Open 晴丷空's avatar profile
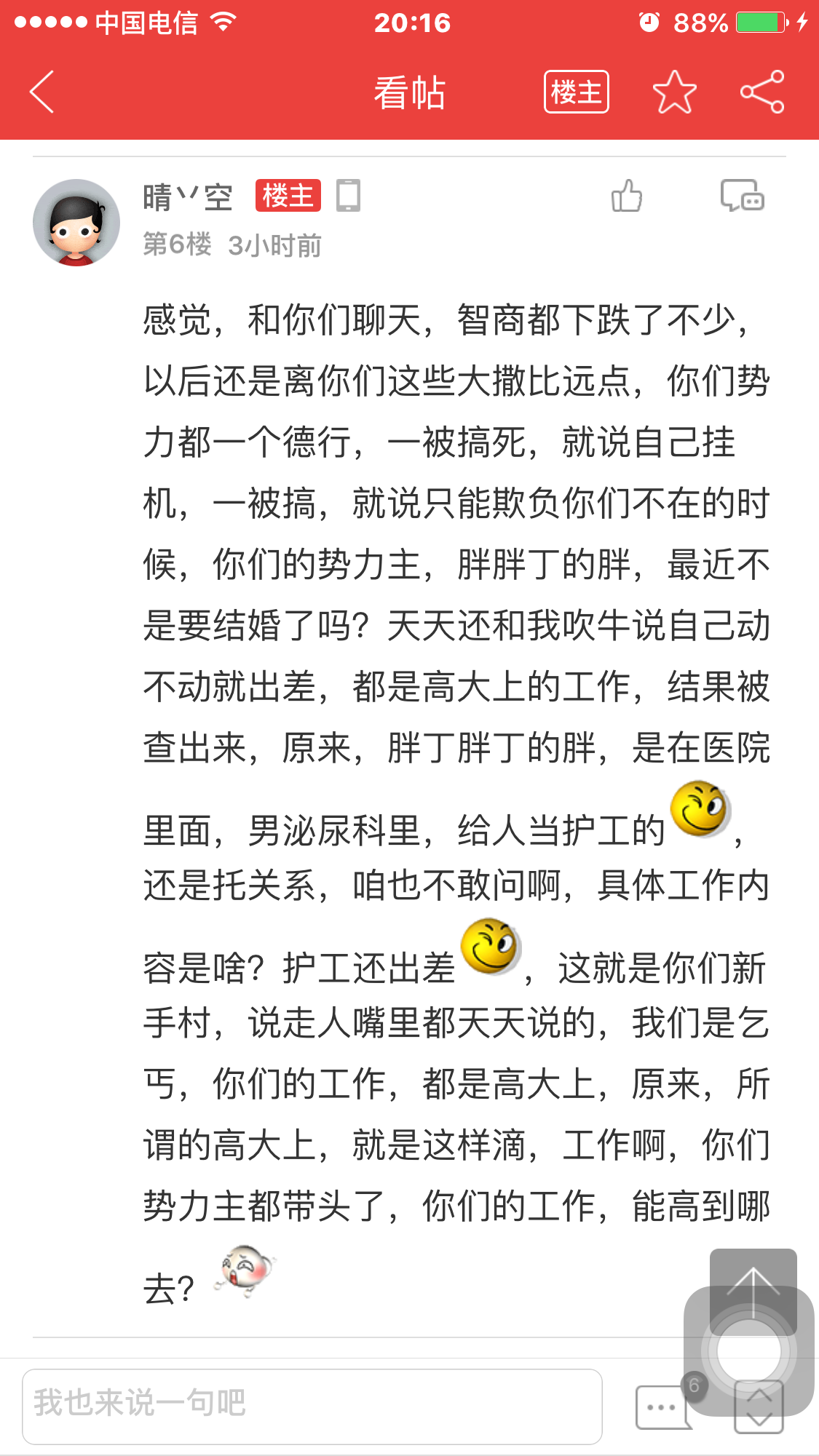The image size is (819, 1456). (x=76, y=223)
